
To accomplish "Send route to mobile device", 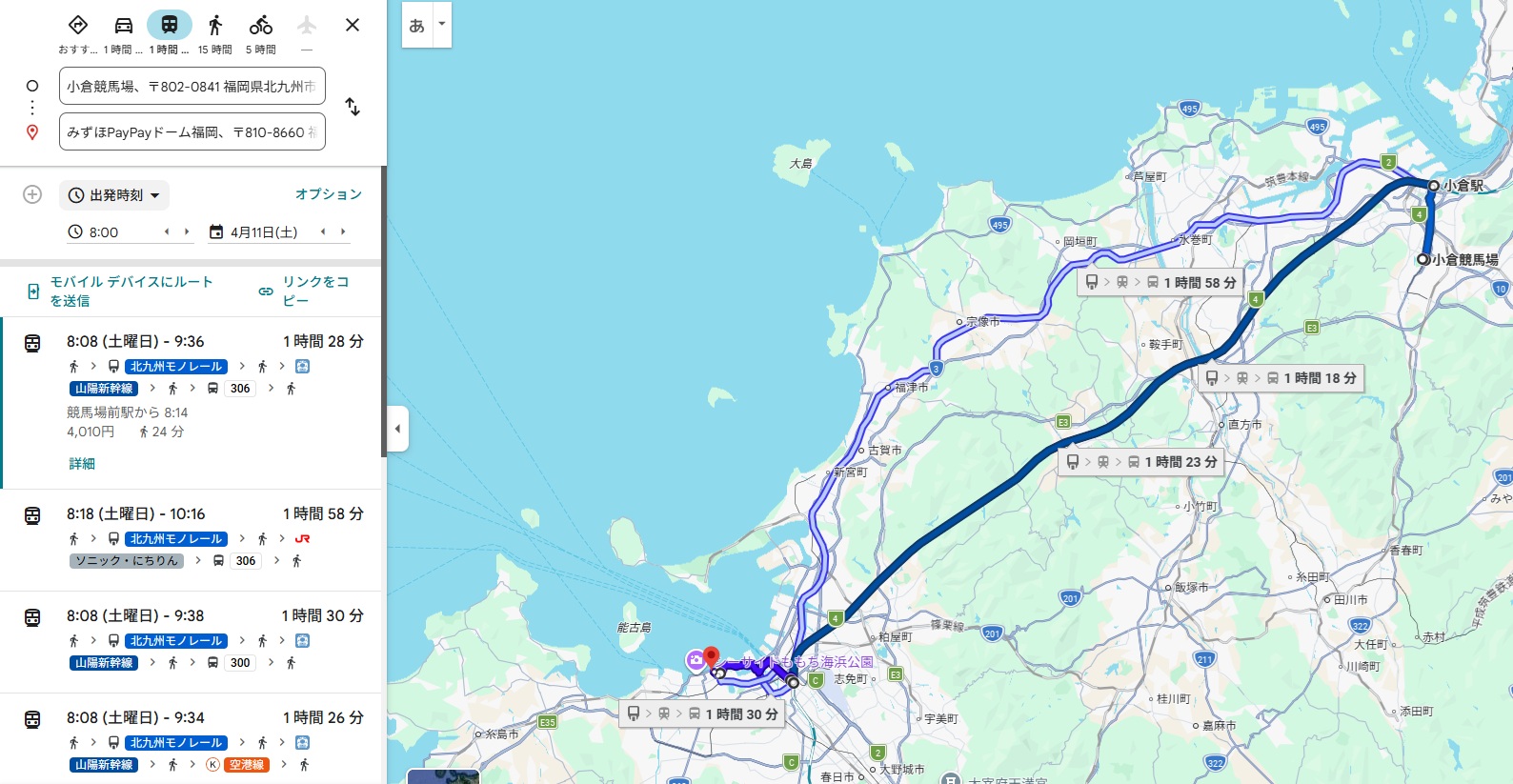I will (131, 291).
